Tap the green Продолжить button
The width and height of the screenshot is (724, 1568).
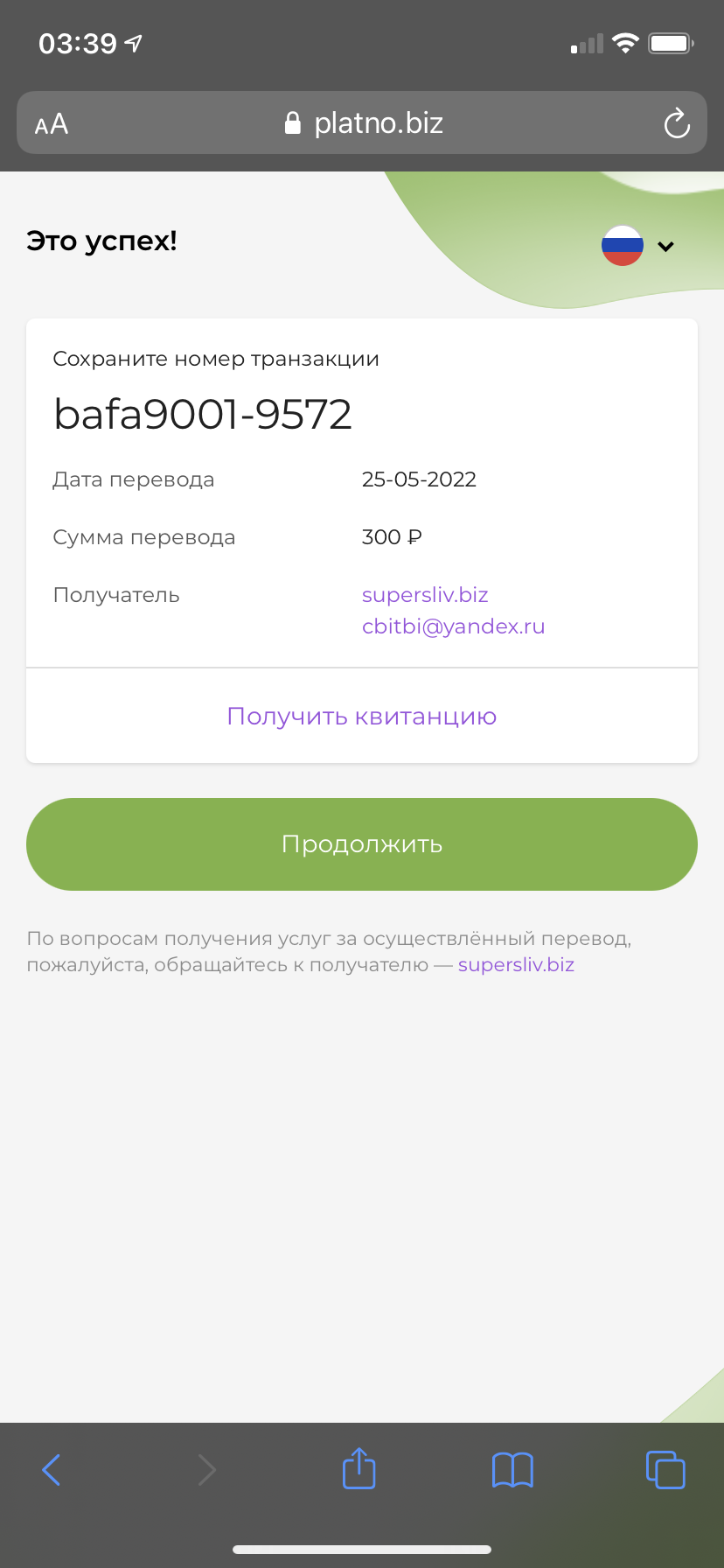click(x=362, y=844)
